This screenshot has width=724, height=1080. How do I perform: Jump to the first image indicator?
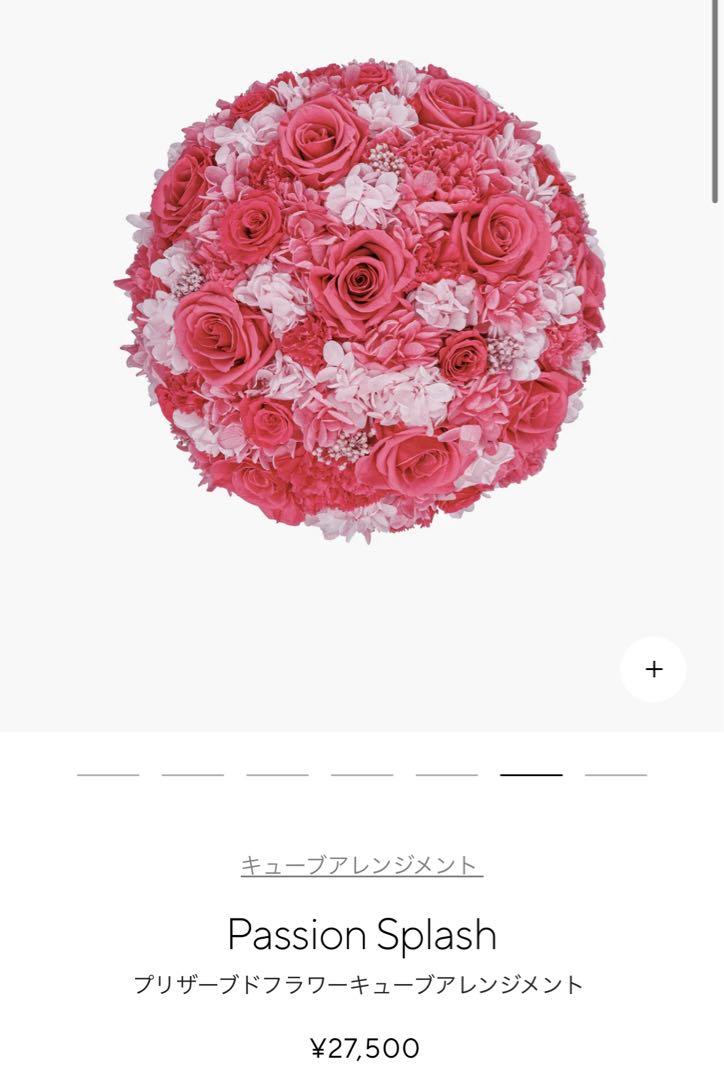coord(108,774)
